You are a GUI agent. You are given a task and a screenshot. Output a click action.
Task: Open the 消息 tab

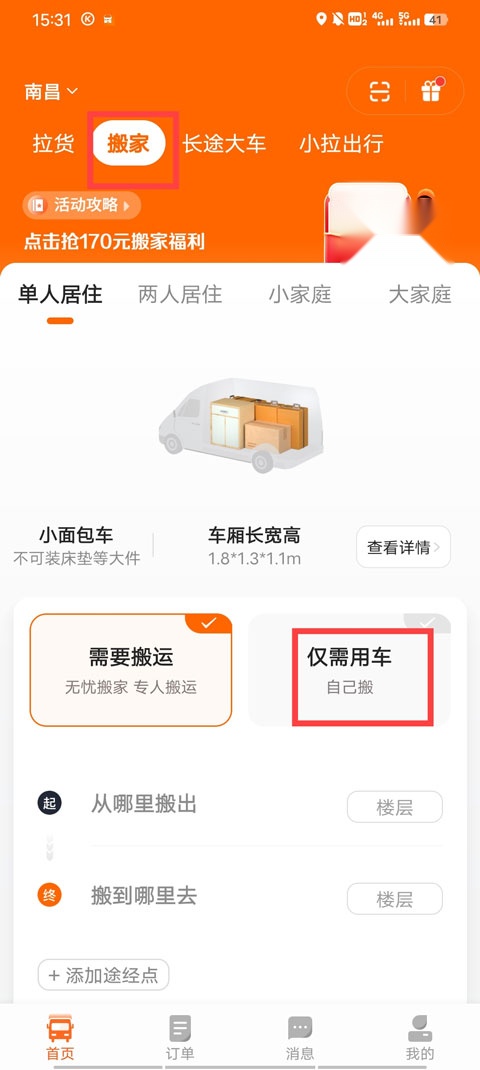[300, 1037]
